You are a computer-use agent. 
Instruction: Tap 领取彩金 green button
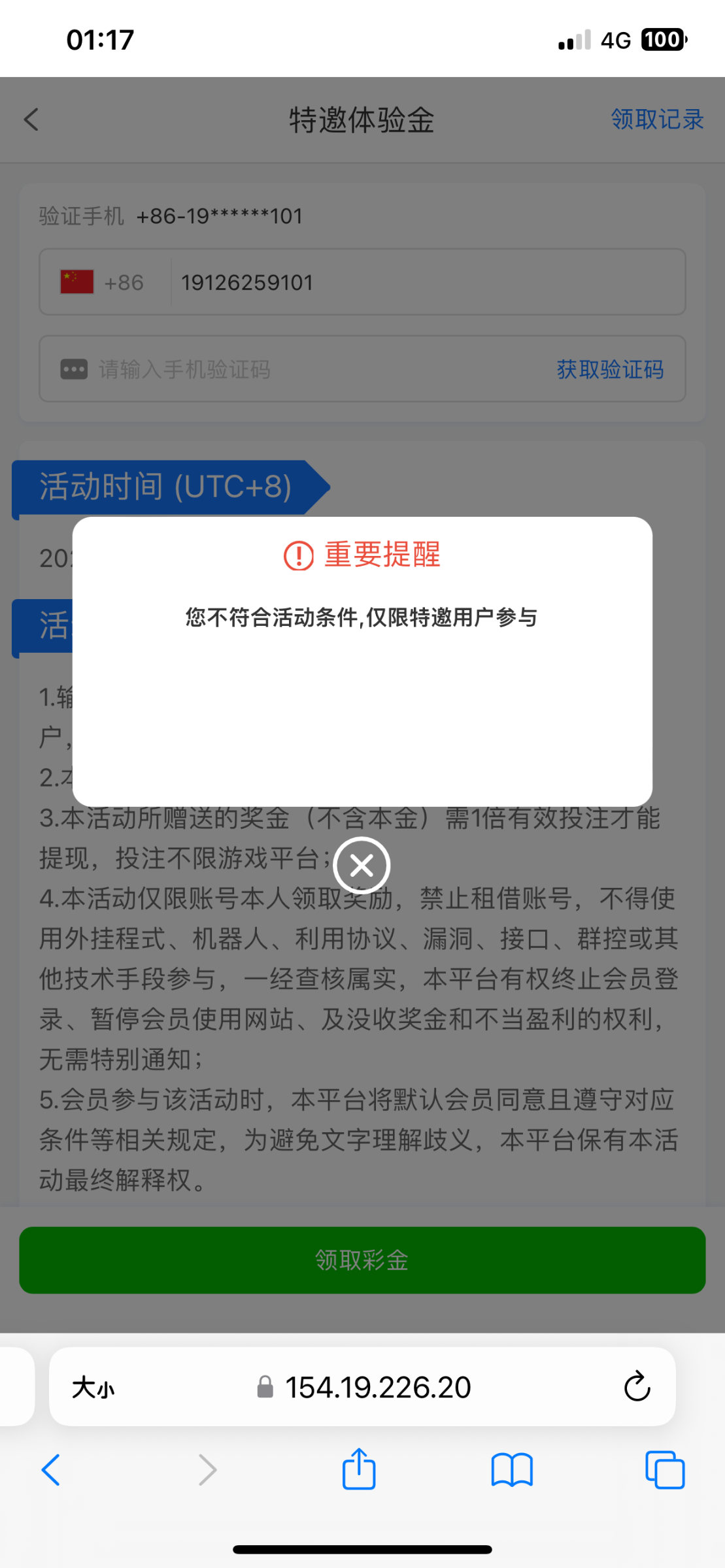(x=362, y=1260)
